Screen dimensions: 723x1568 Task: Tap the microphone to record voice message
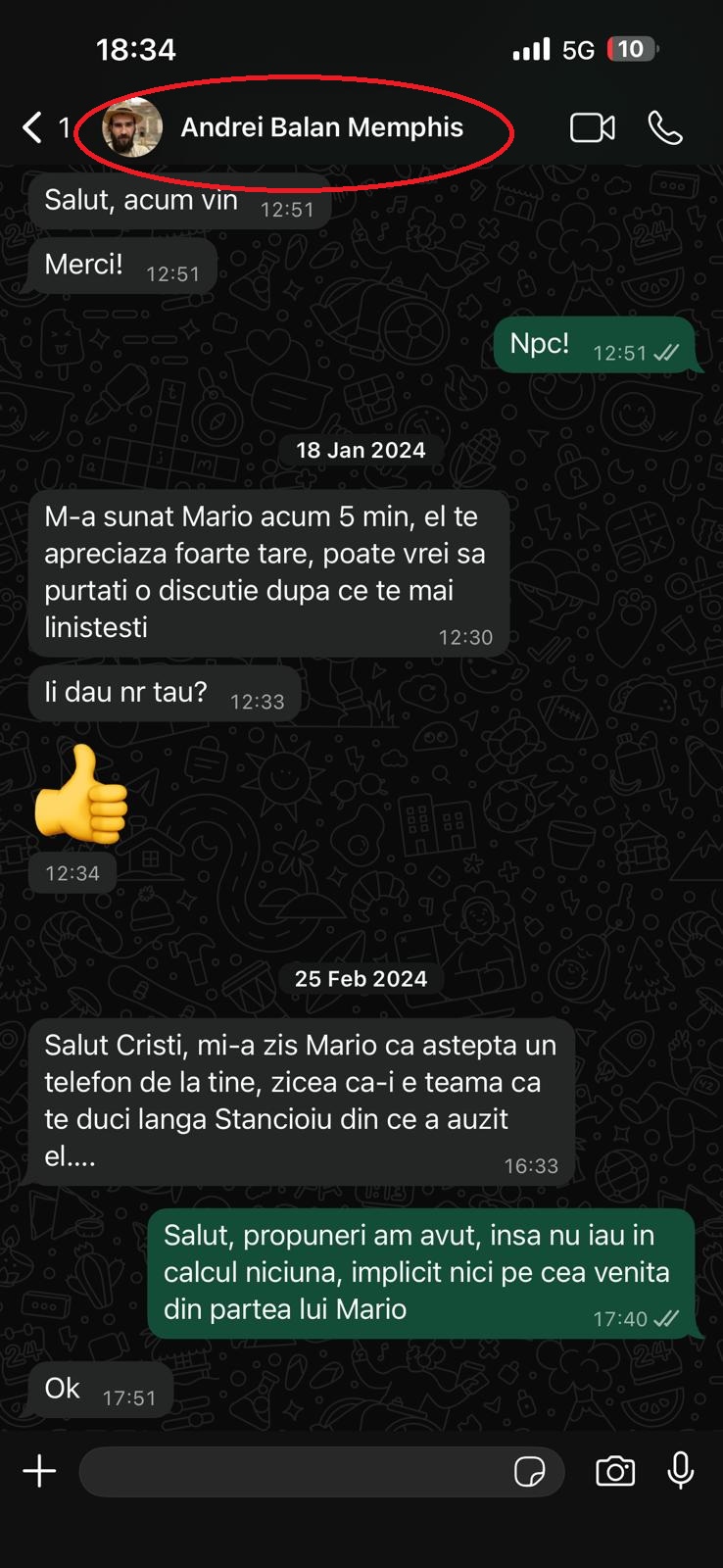[x=681, y=1471]
